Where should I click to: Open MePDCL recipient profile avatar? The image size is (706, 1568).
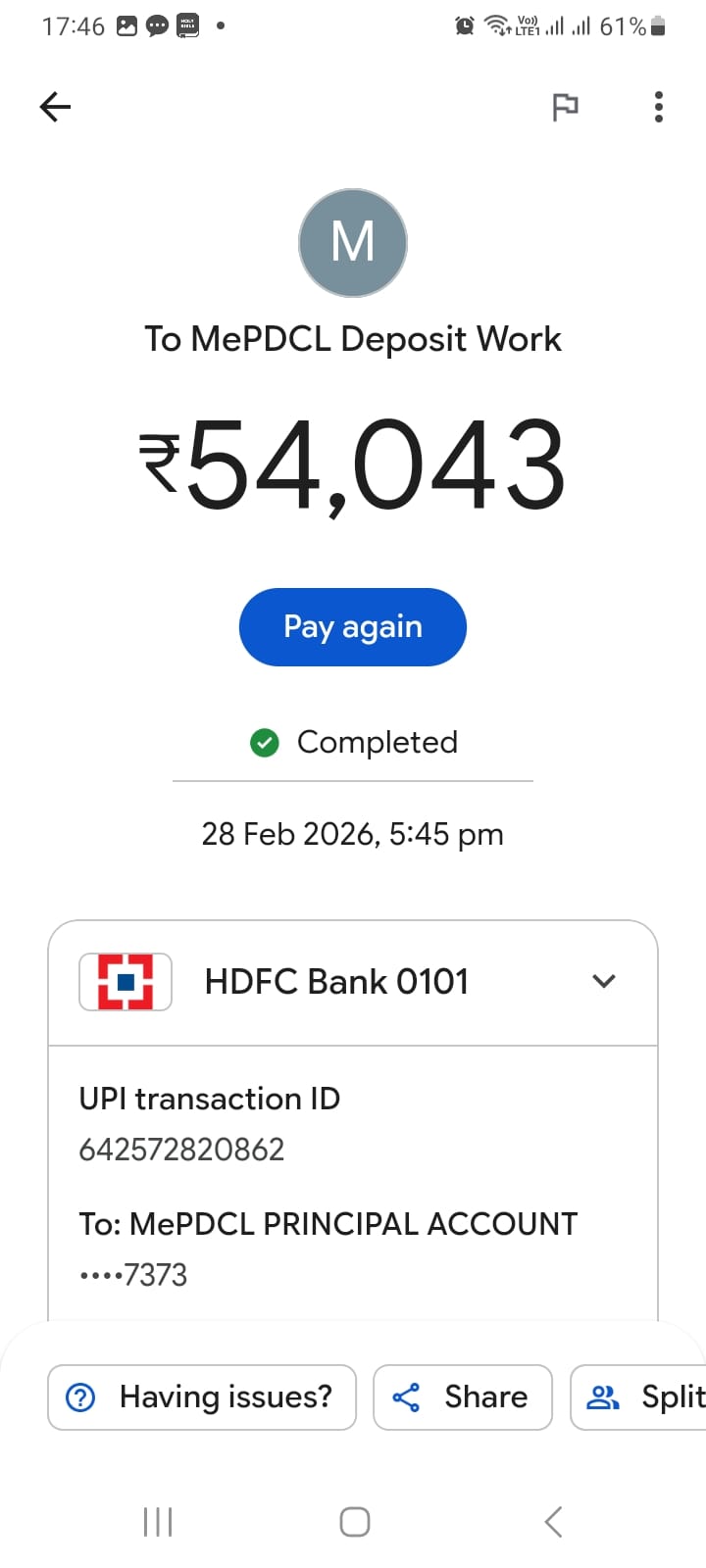(x=353, y=243)
